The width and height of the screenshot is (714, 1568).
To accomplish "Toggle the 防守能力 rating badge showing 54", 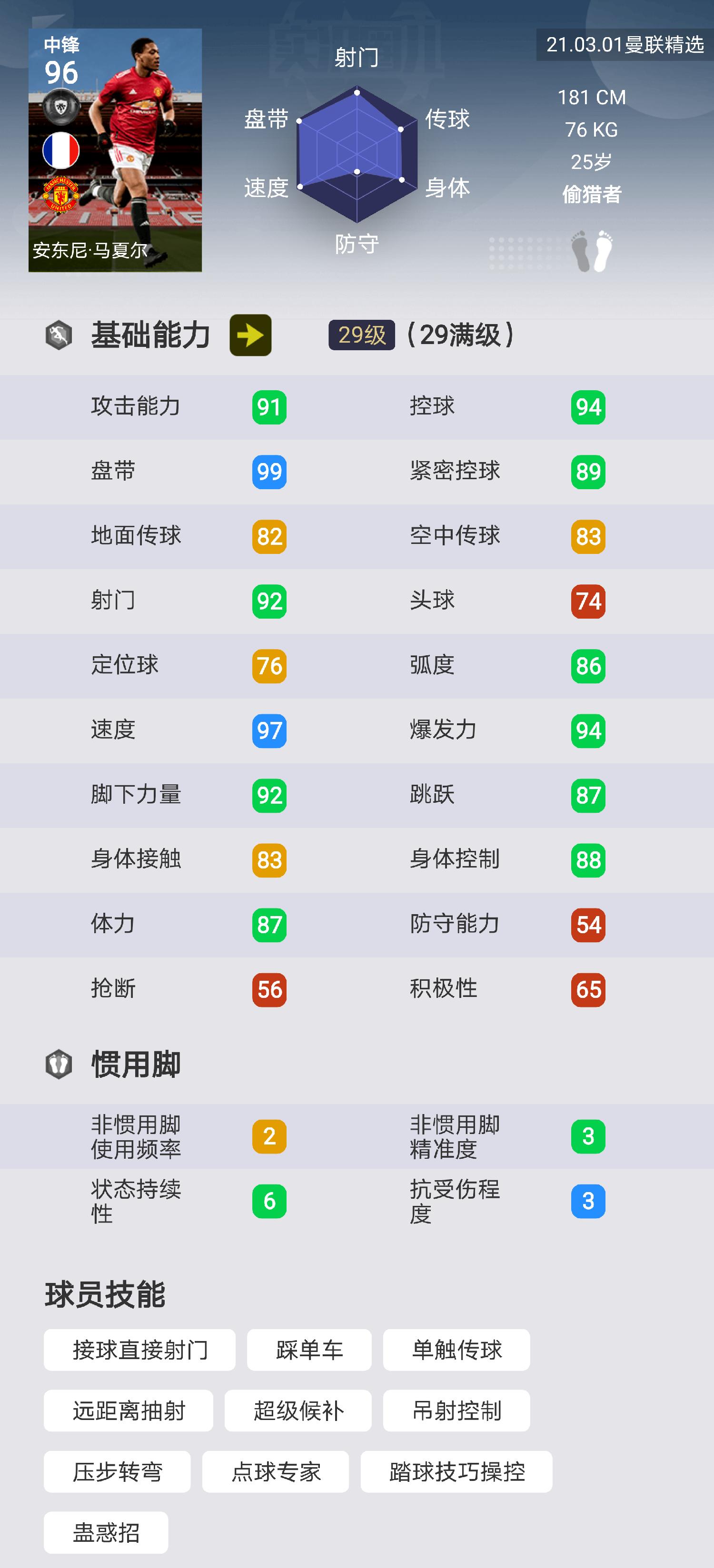I will coord(588,924).
